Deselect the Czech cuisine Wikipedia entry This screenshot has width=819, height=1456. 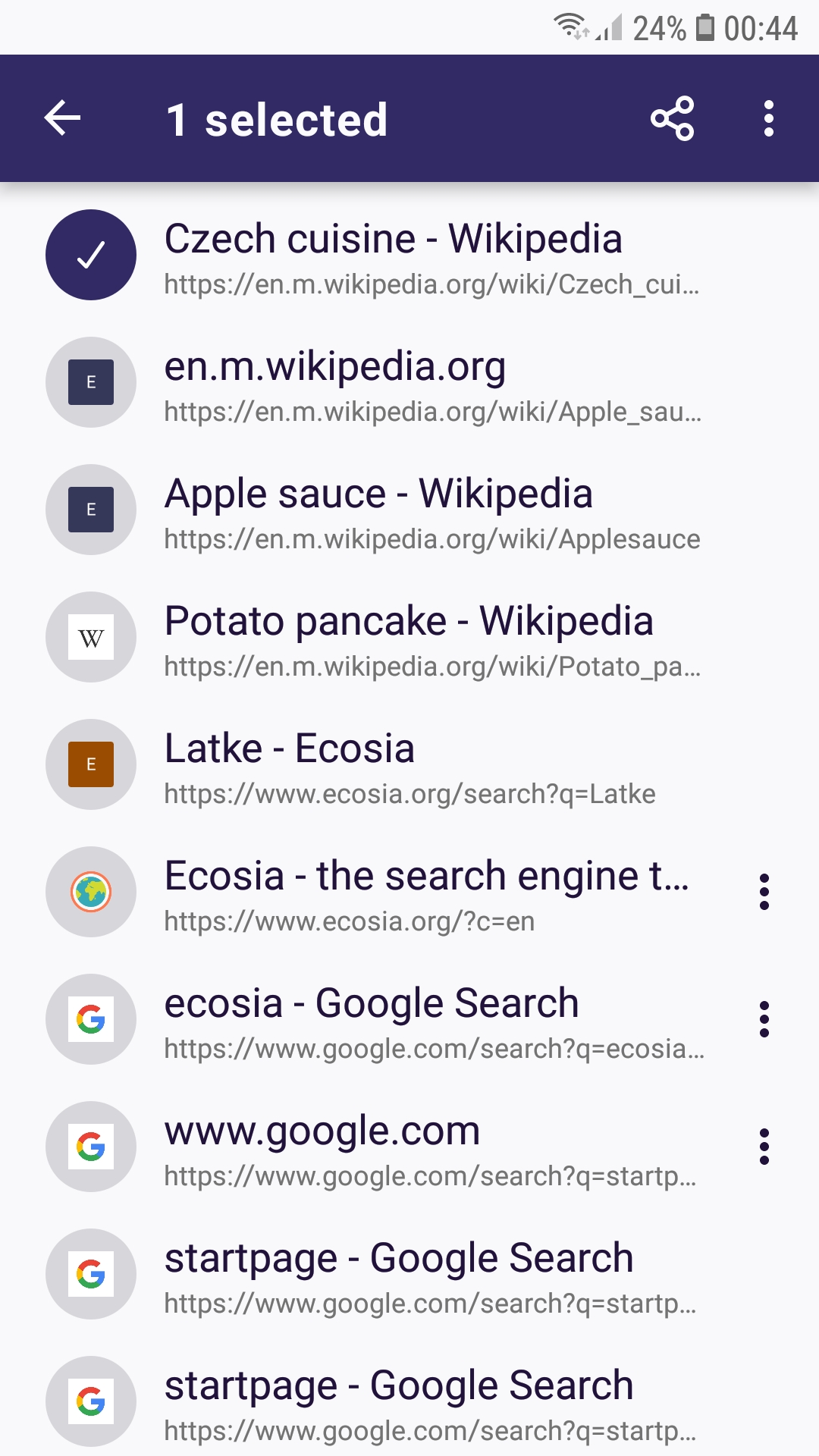[x=91, y=256]
